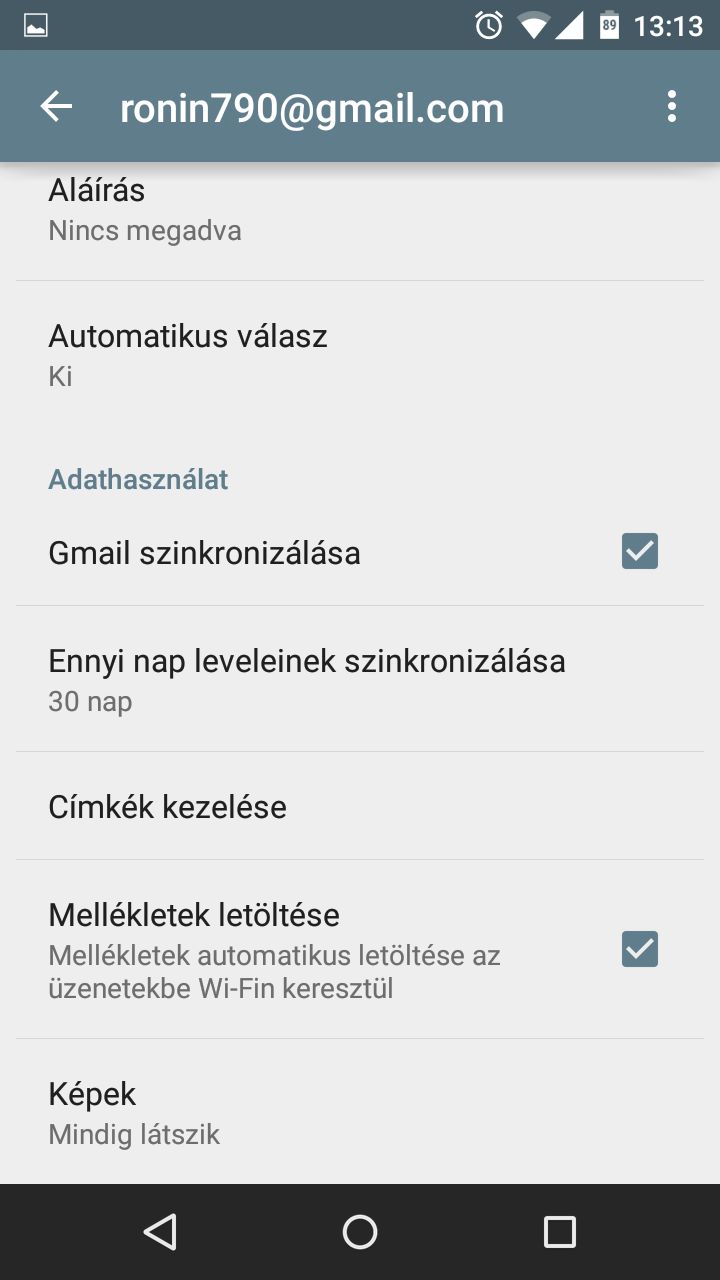Open Címkék kezelése
The image size is (720, 1280).
click(x=360, y=806)
